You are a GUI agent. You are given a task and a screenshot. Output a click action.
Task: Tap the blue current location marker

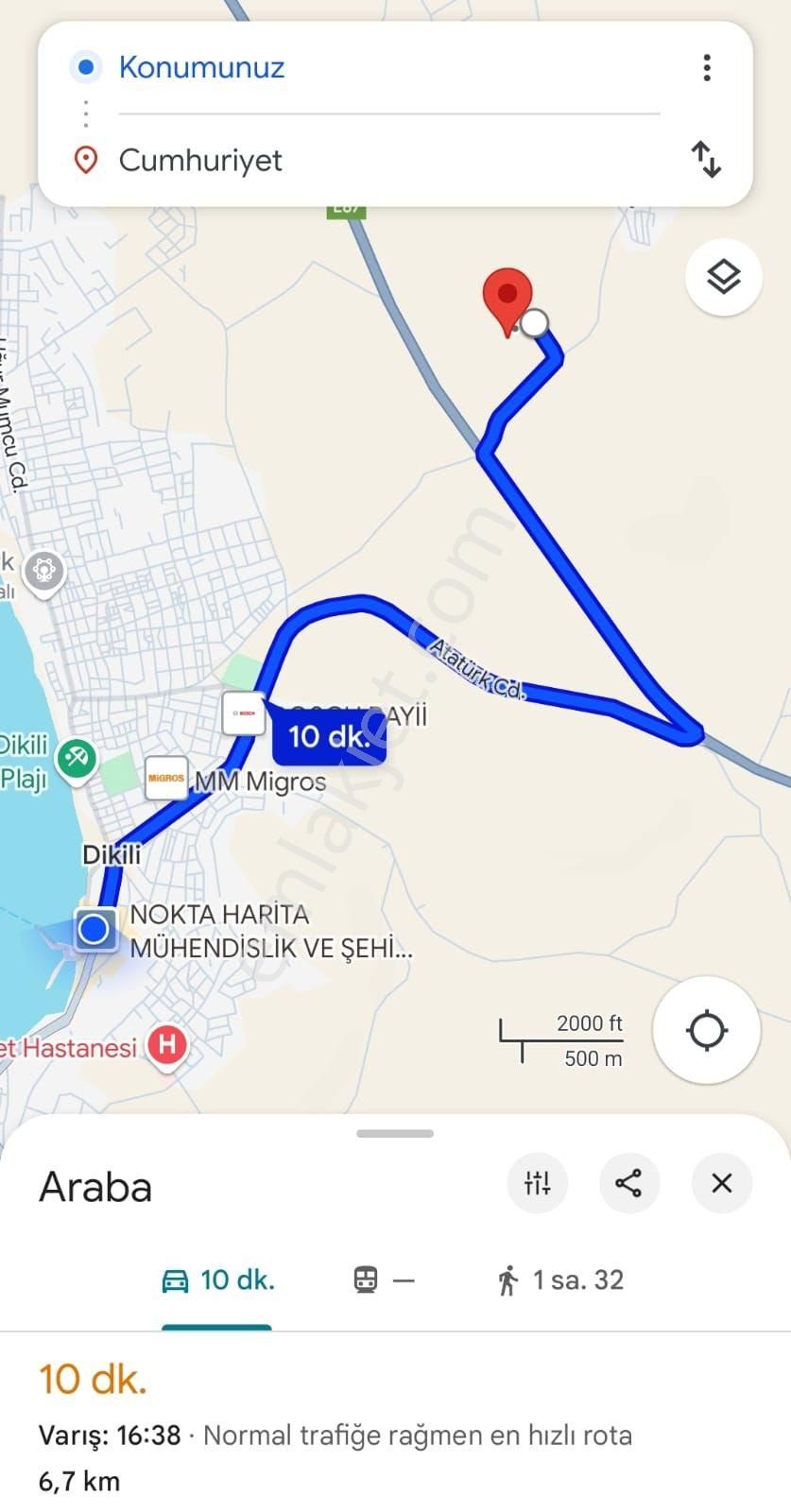click(x=93, y=929)
